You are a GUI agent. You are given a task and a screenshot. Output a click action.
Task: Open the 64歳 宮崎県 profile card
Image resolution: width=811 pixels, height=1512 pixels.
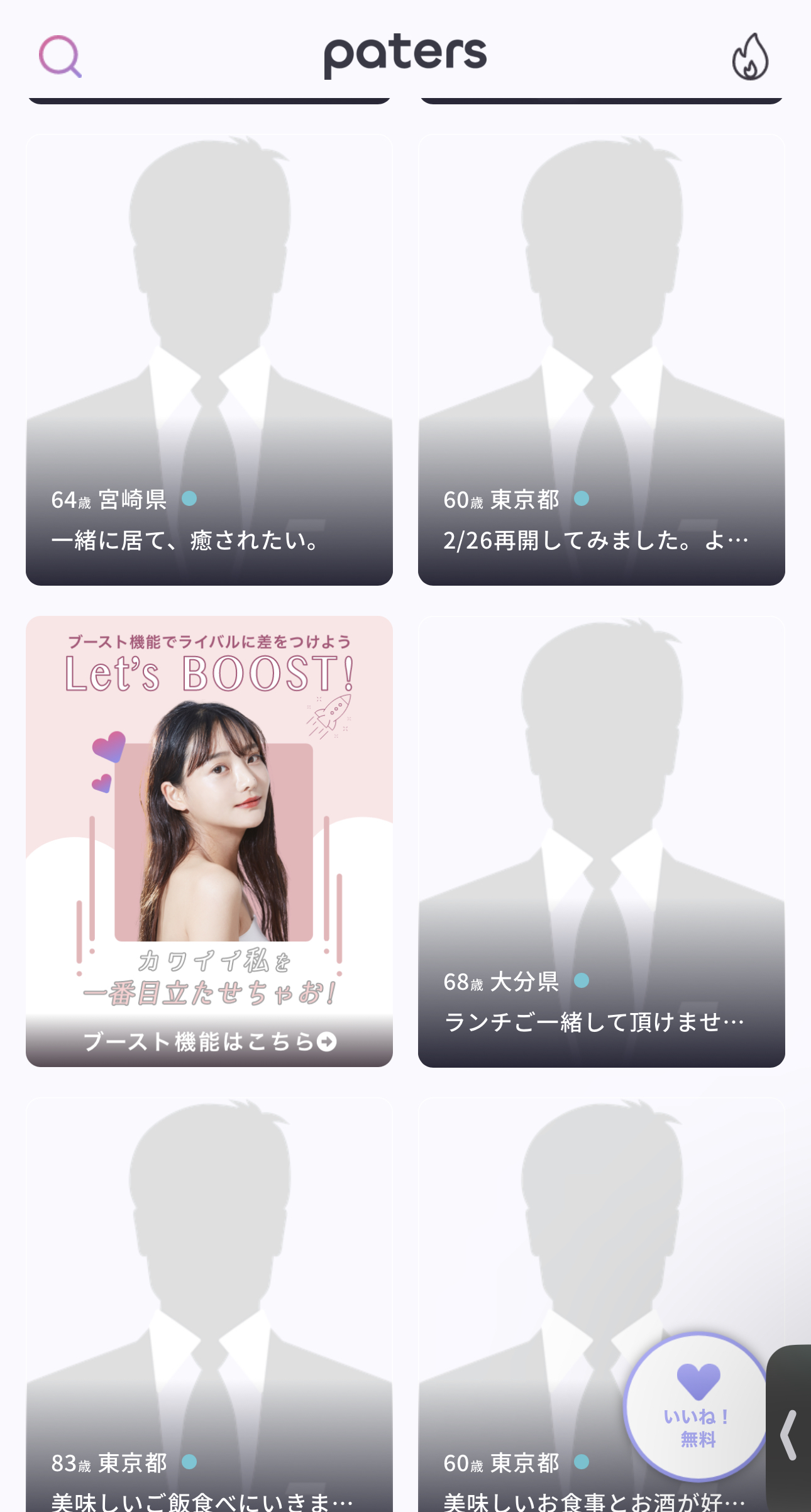click(x=209, y=359)
